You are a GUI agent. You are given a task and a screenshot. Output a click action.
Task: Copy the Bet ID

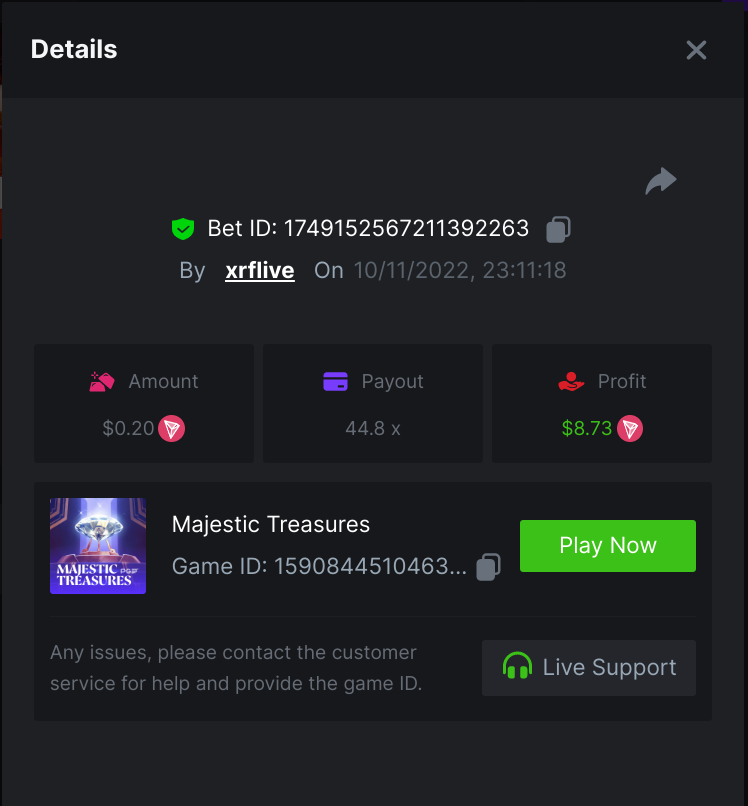558,229
